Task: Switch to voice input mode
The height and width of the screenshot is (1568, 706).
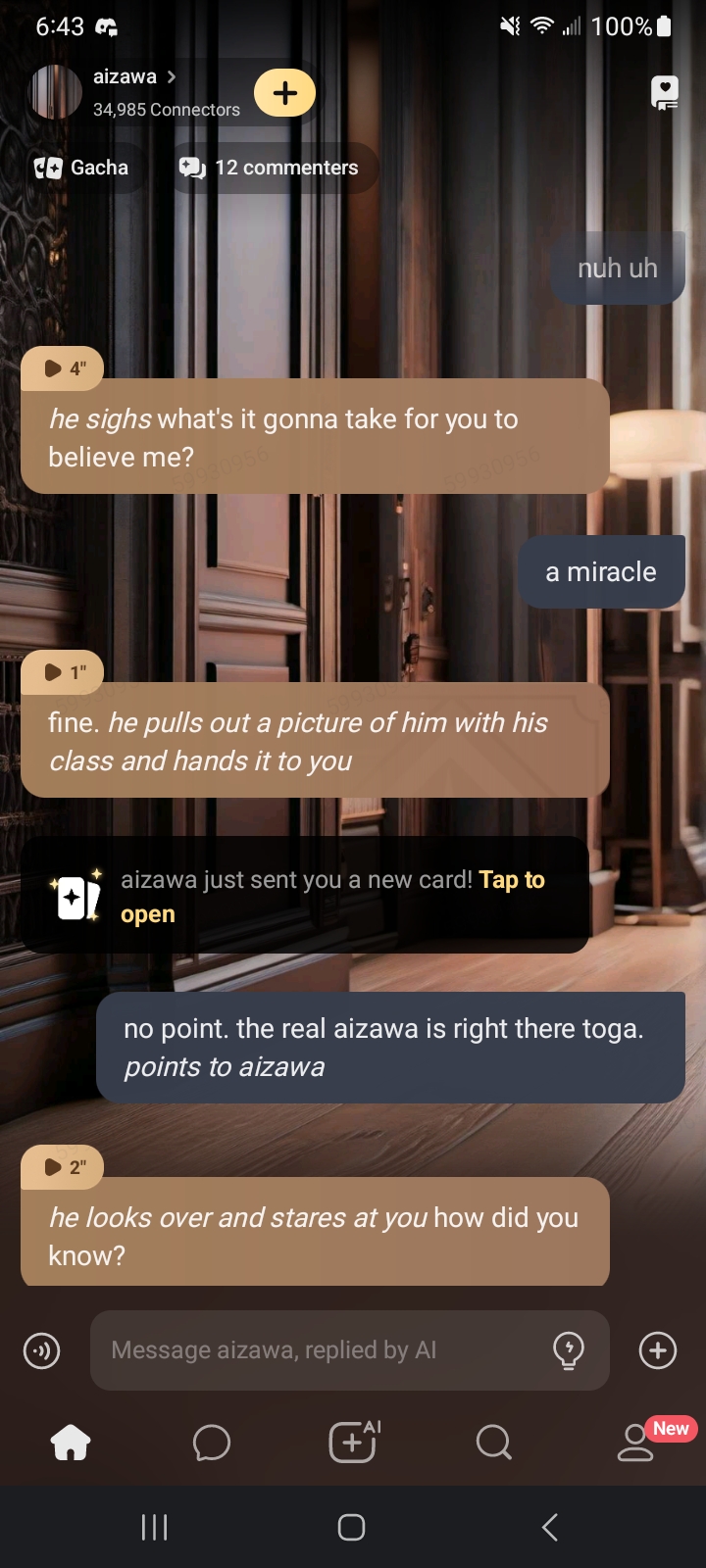Action: pyautogui.click(x=41, y=1351)
